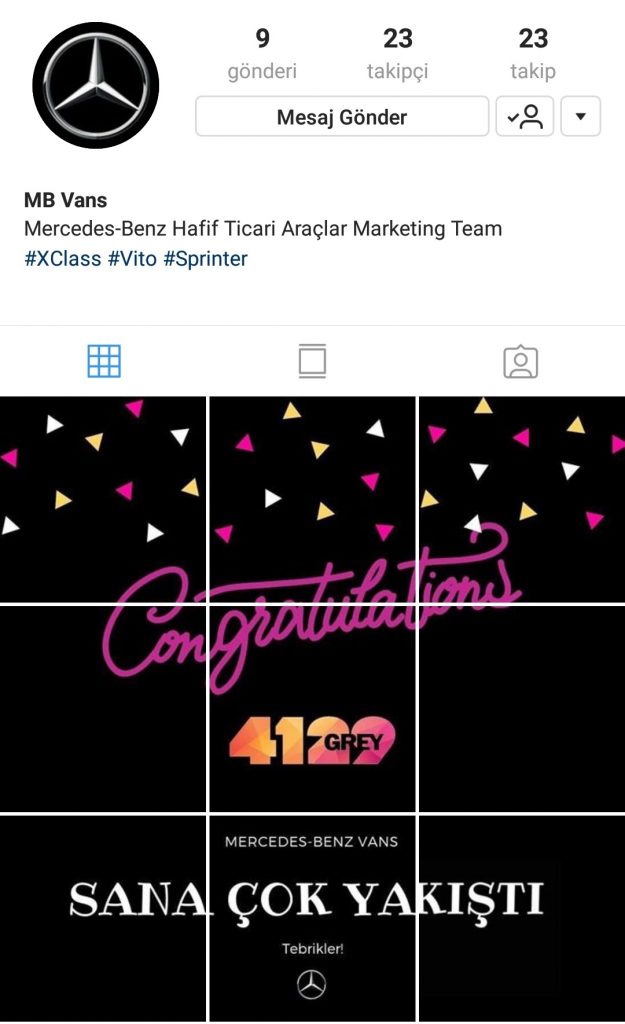Open the #Vito hashtag
The width and height of the screenshot is (625, 1024).
132,259
